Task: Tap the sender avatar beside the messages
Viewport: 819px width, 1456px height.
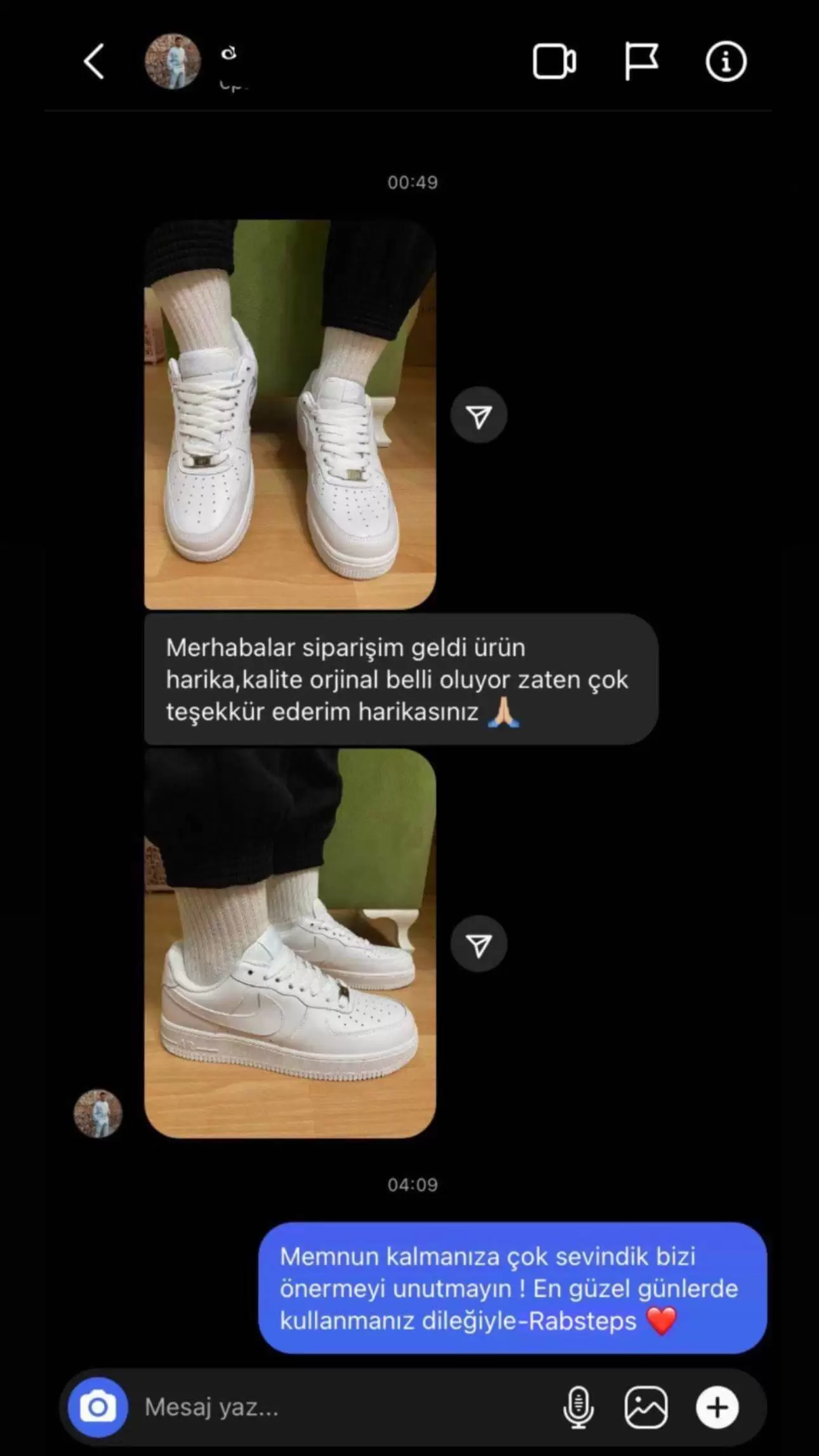Action: [98, 1113]
